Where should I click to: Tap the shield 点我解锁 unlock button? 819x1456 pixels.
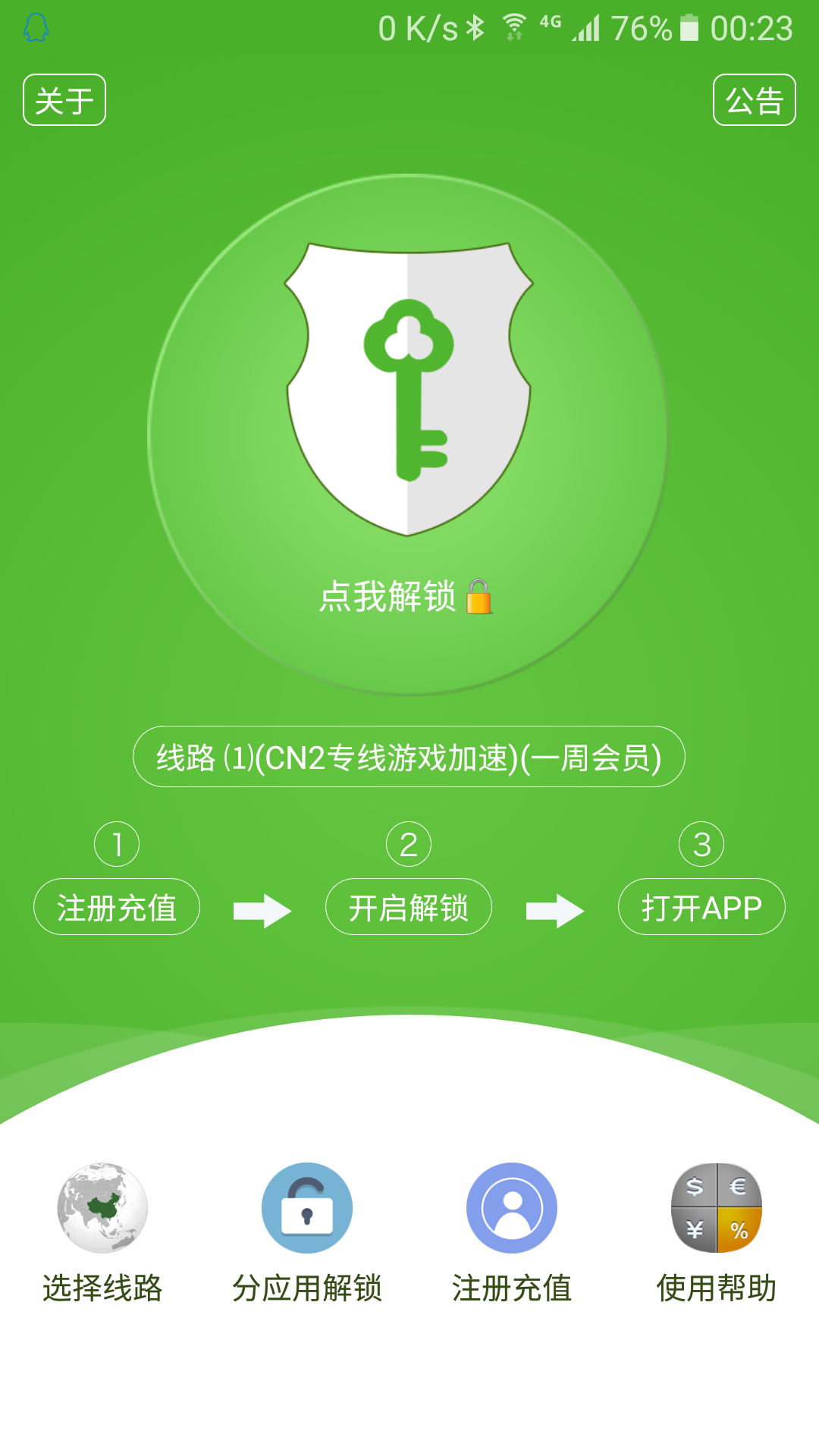[x=408, y=435]
